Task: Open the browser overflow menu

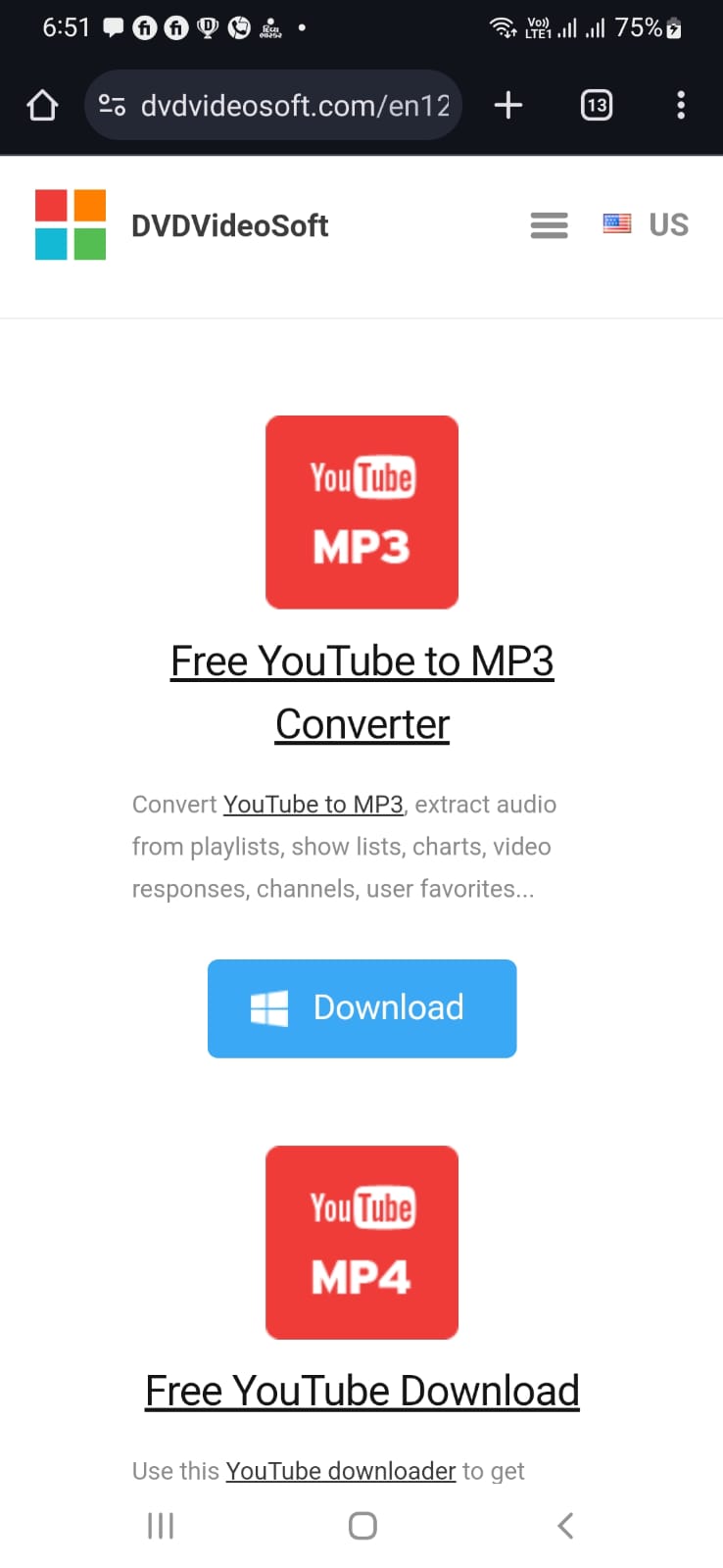Action: click(x=680, y=105)
